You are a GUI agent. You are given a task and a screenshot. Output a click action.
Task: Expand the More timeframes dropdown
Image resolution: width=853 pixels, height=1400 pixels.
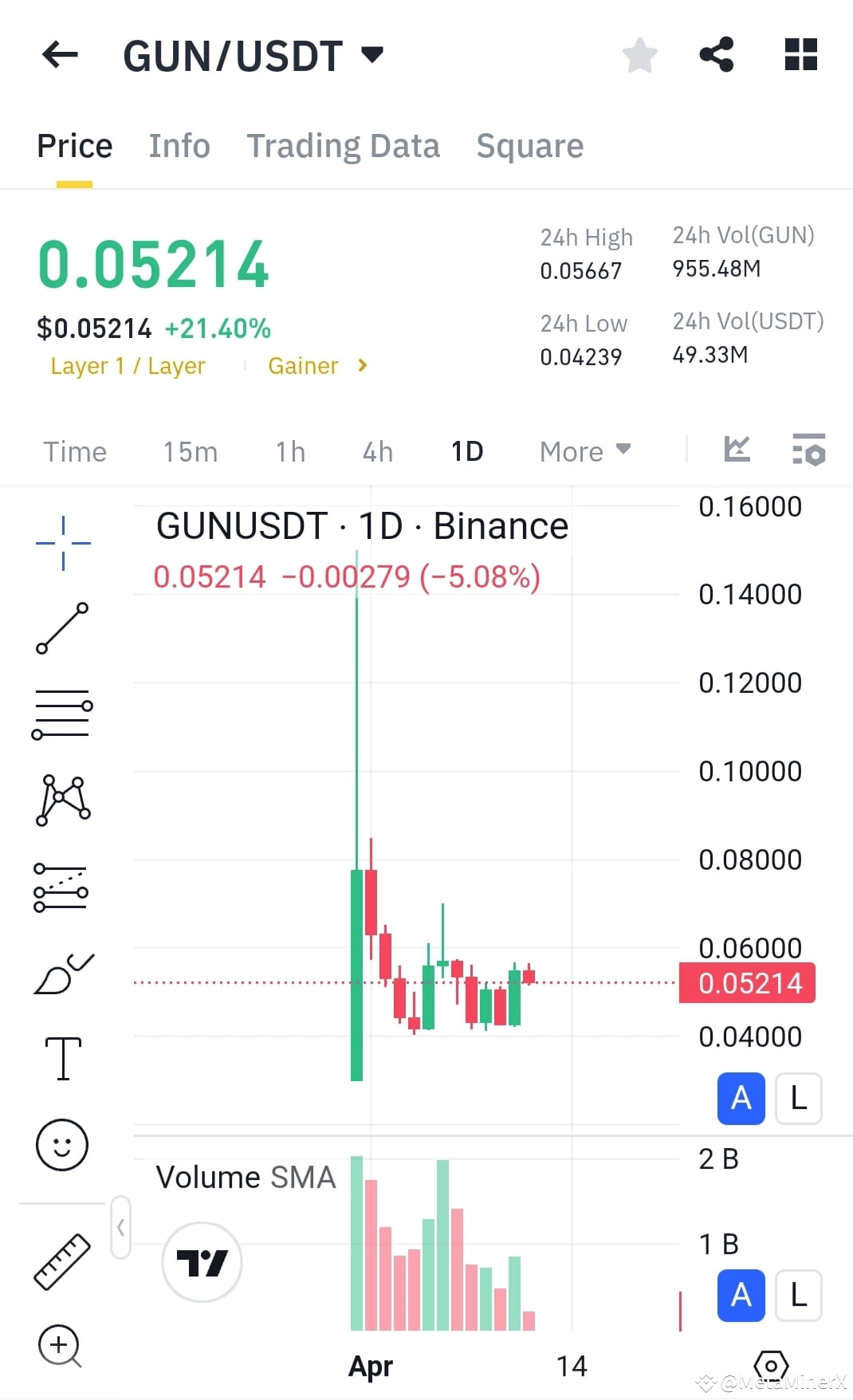[584, 451]
